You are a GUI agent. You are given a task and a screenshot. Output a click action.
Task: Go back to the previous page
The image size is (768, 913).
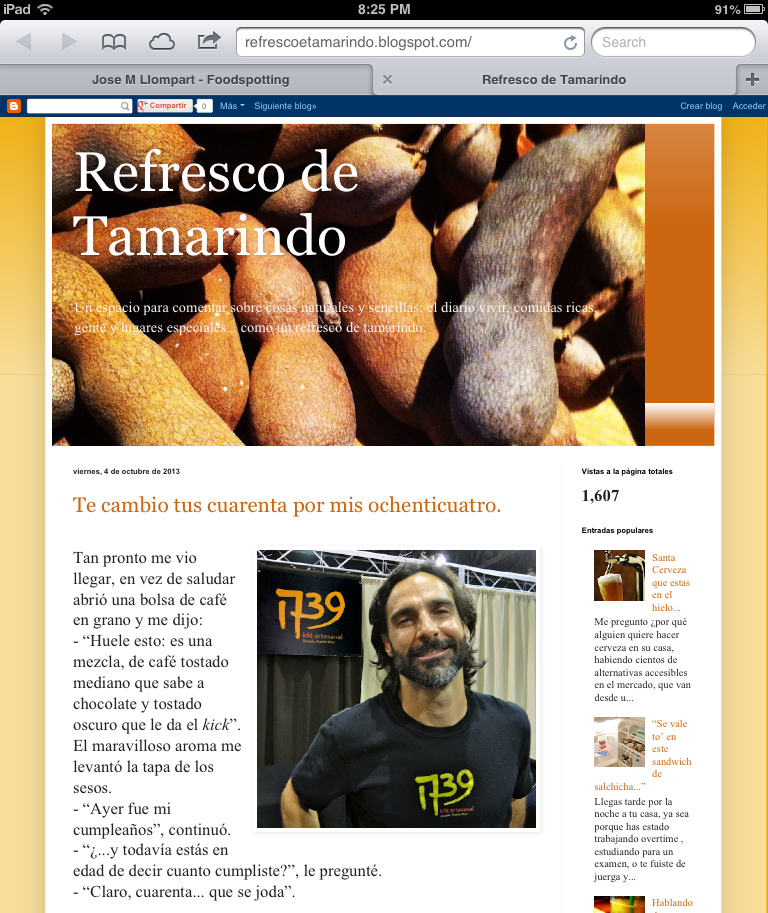[24, 42]
